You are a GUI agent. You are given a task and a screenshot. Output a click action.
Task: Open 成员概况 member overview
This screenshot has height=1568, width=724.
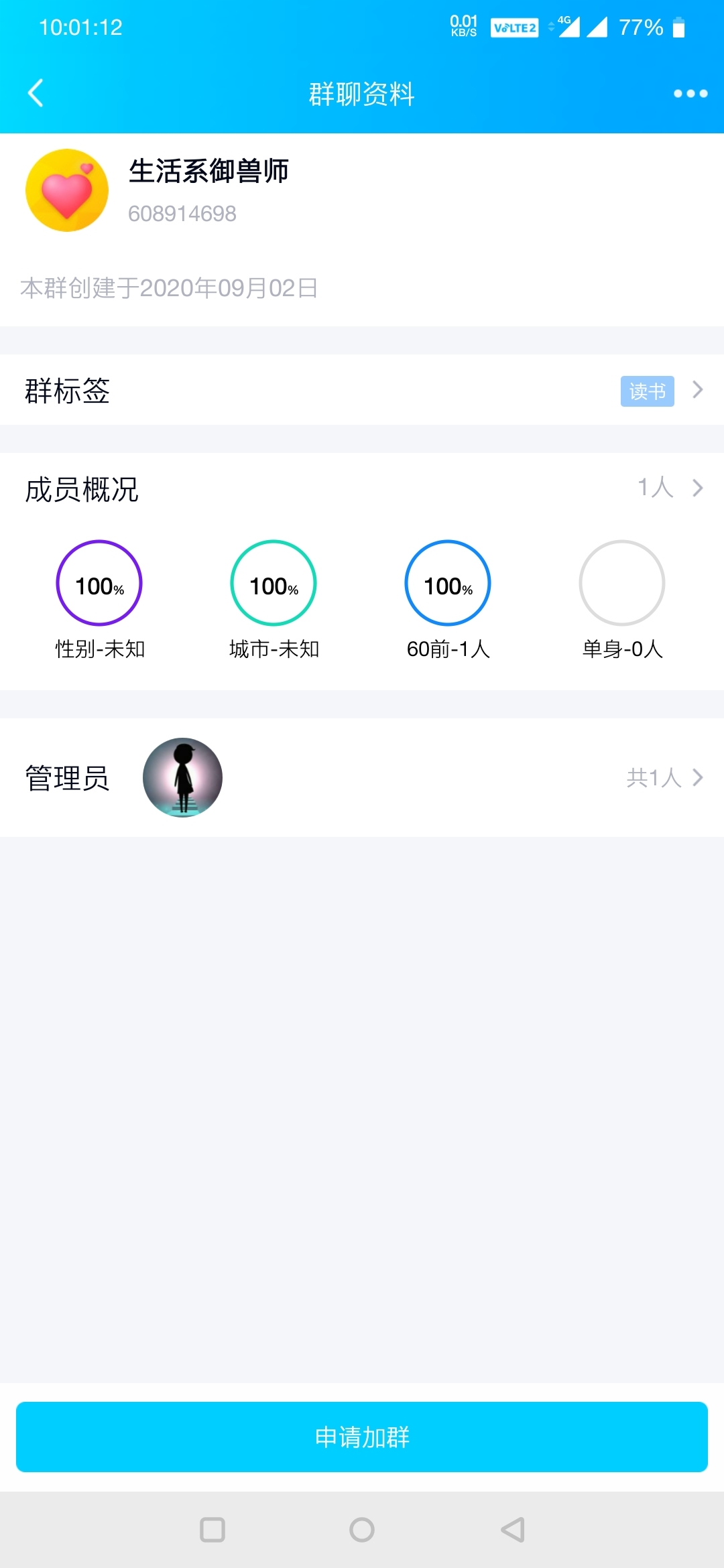coord(362,488)
